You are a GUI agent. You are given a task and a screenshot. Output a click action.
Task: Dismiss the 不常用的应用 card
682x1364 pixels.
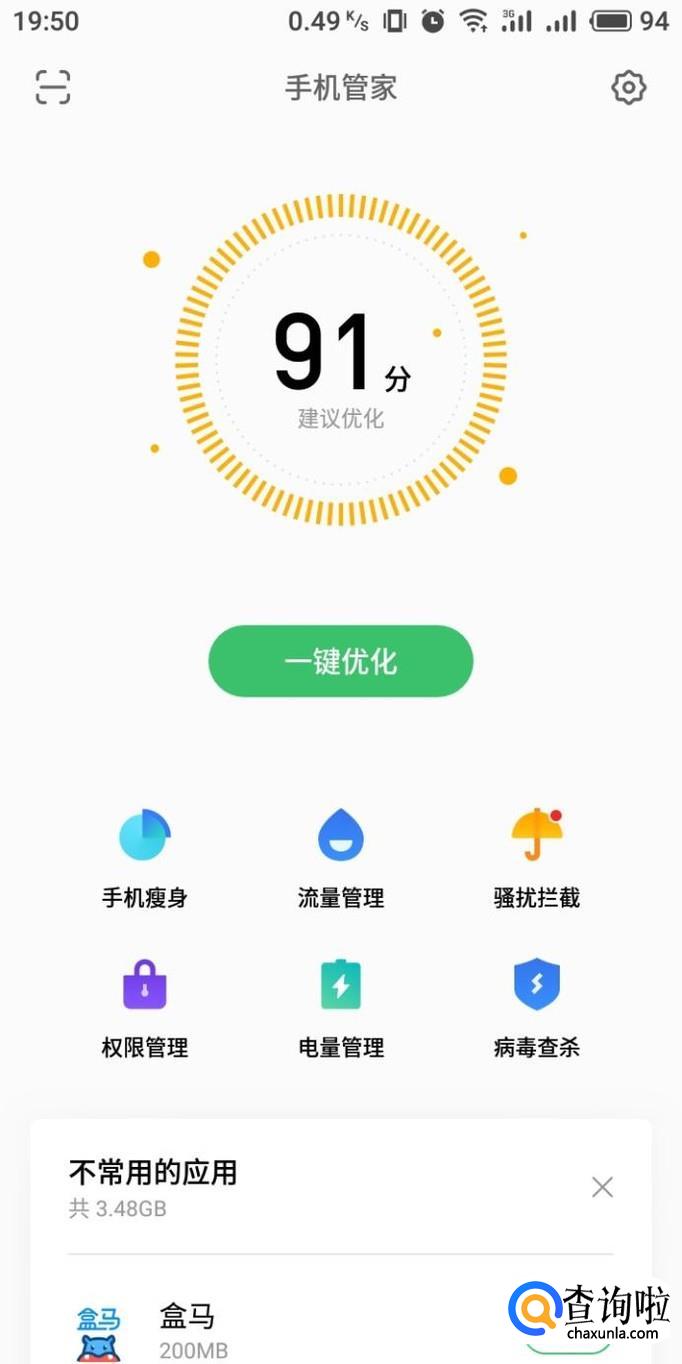click(602, 1187)
